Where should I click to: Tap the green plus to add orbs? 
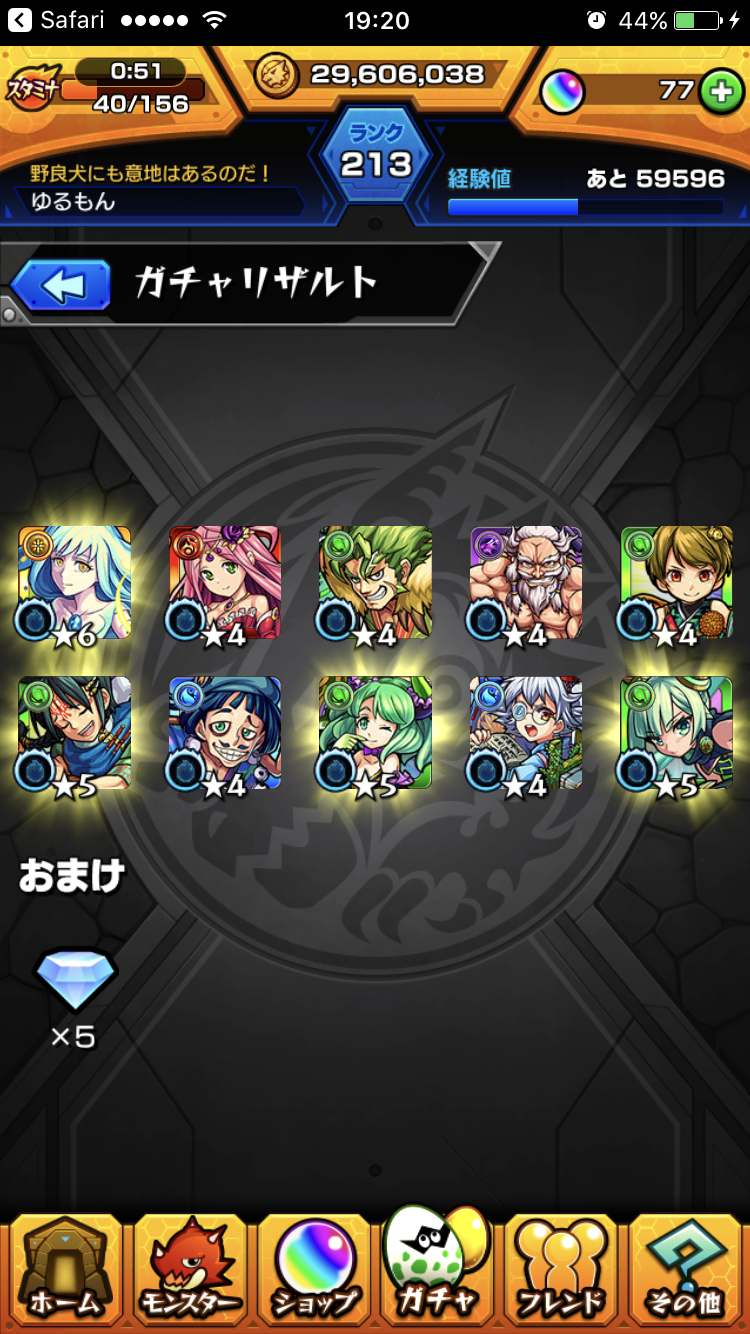click(718, 92)
